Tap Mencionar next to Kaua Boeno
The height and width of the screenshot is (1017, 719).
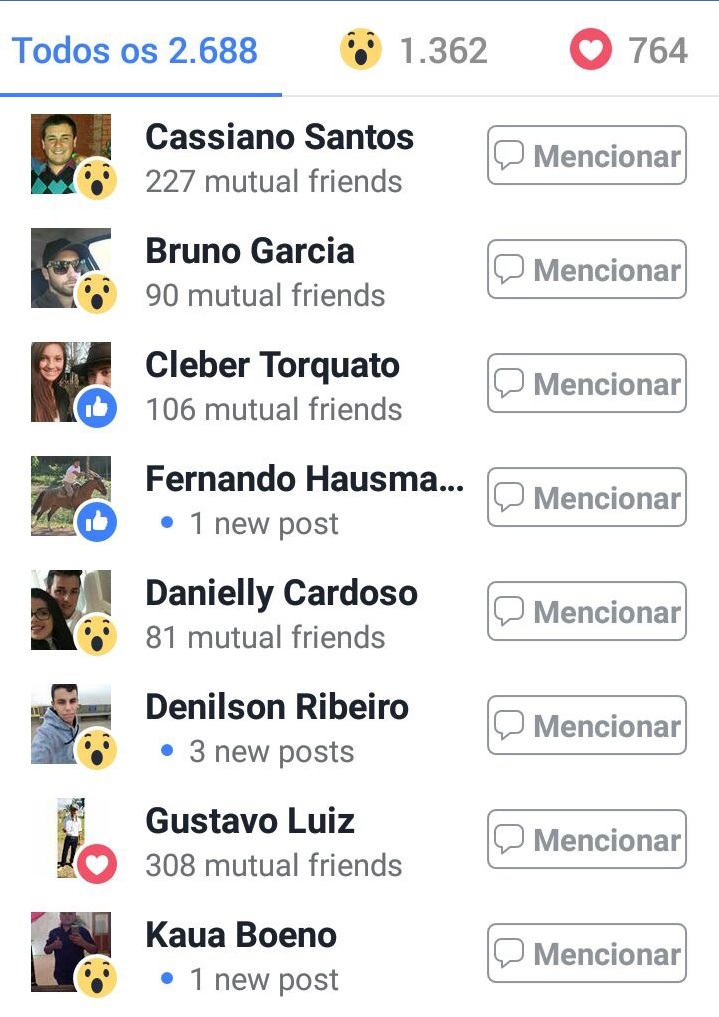point(587,953)
